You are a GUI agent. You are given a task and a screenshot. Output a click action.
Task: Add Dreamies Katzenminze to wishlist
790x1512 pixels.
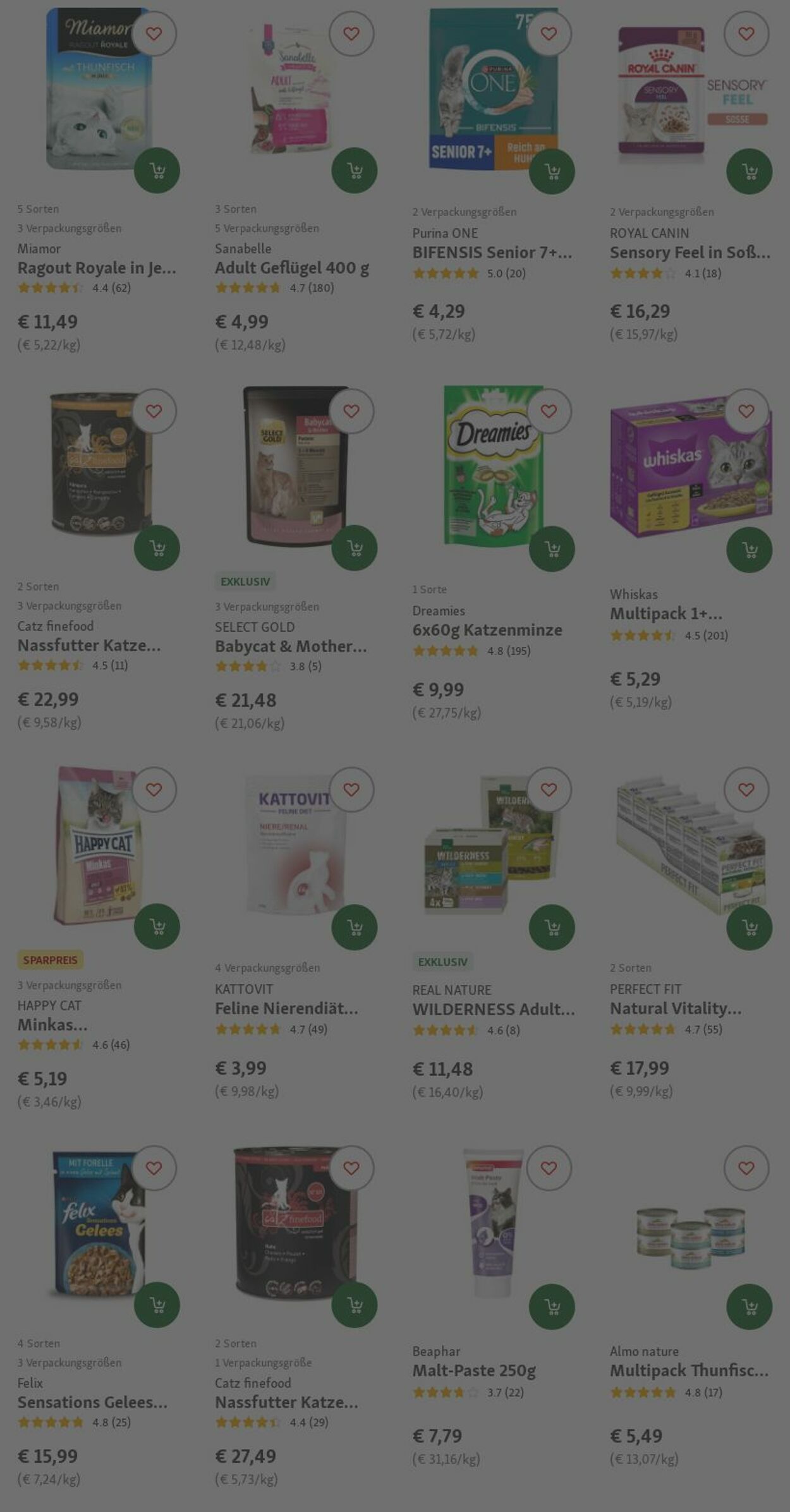(549, 411)
